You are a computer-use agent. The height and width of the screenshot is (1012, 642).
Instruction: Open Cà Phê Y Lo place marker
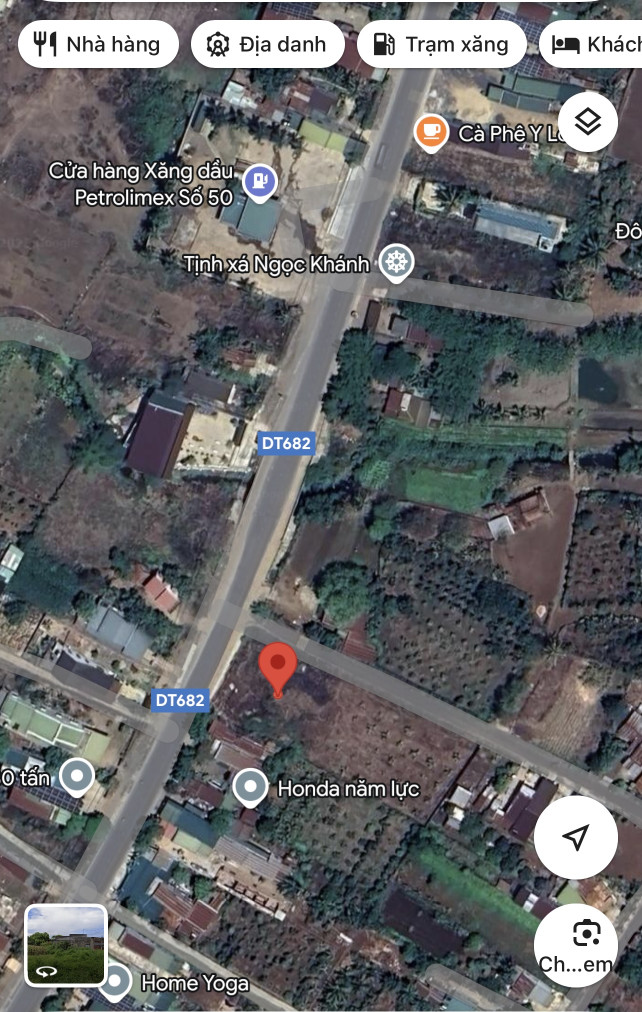pyautogui.click(x=431, y=132)
